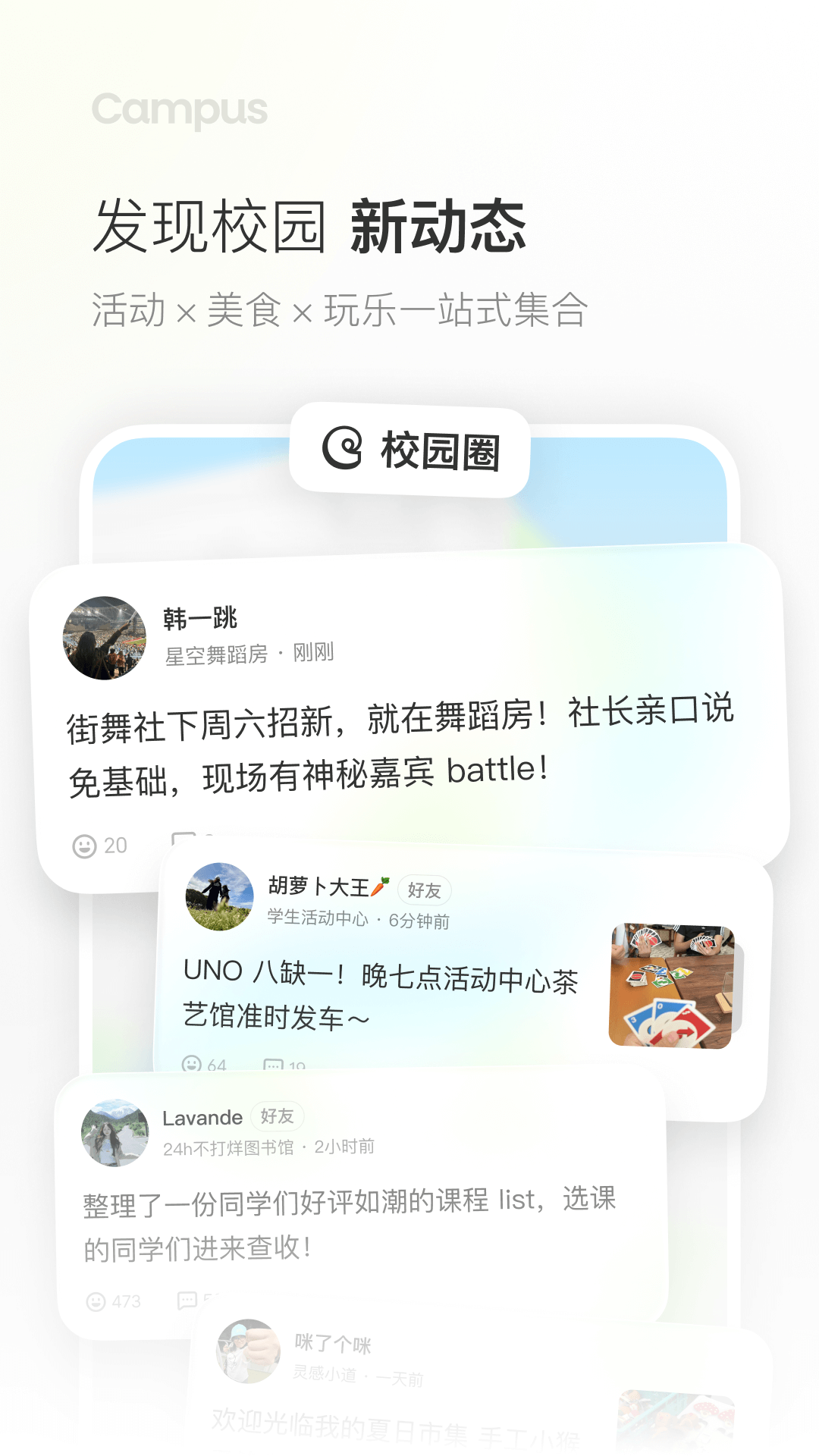Image resolution: width=819 pixels, height=1456 pixels.
Task: Click the 校园圈 badge icon
Action: [343, 449]
